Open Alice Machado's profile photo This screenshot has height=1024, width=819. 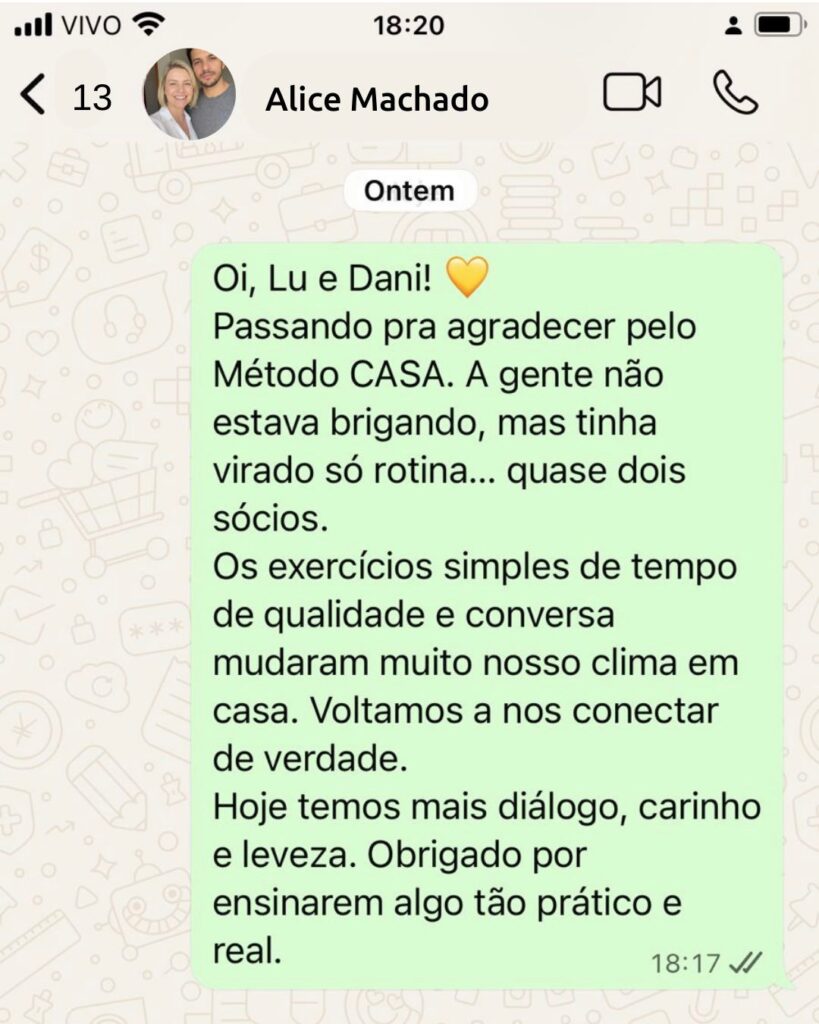tap(190, 95)
